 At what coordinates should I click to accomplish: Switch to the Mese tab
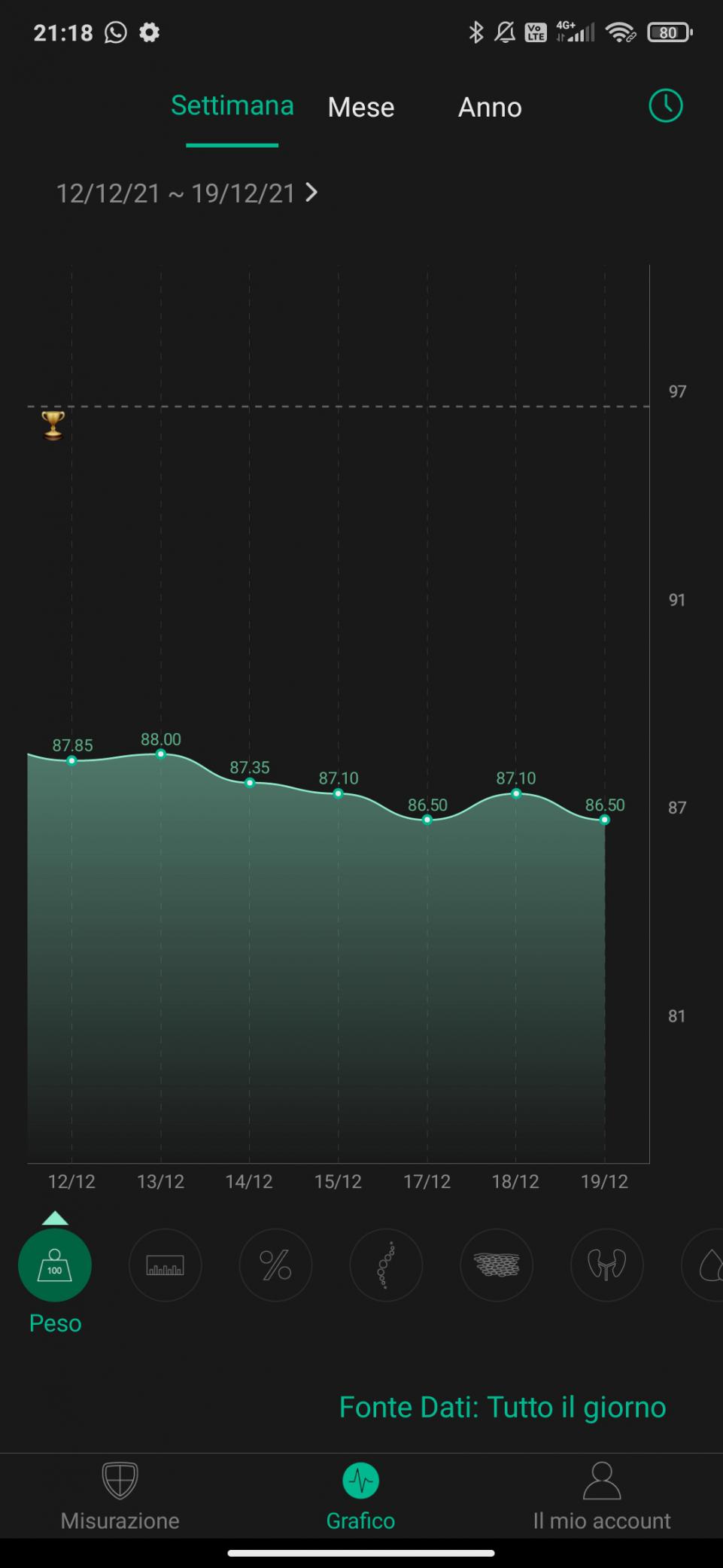click(x=360, y=108)
